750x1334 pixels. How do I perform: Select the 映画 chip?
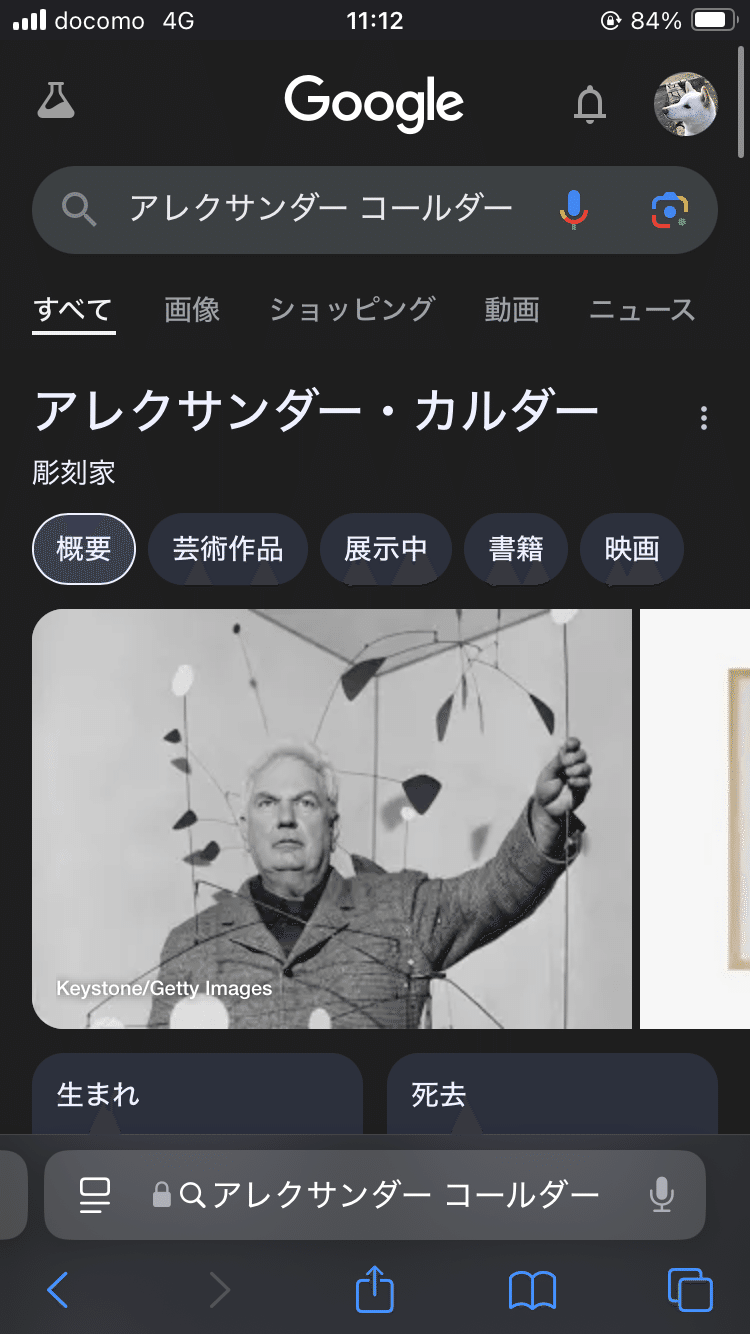click(632, 549)
